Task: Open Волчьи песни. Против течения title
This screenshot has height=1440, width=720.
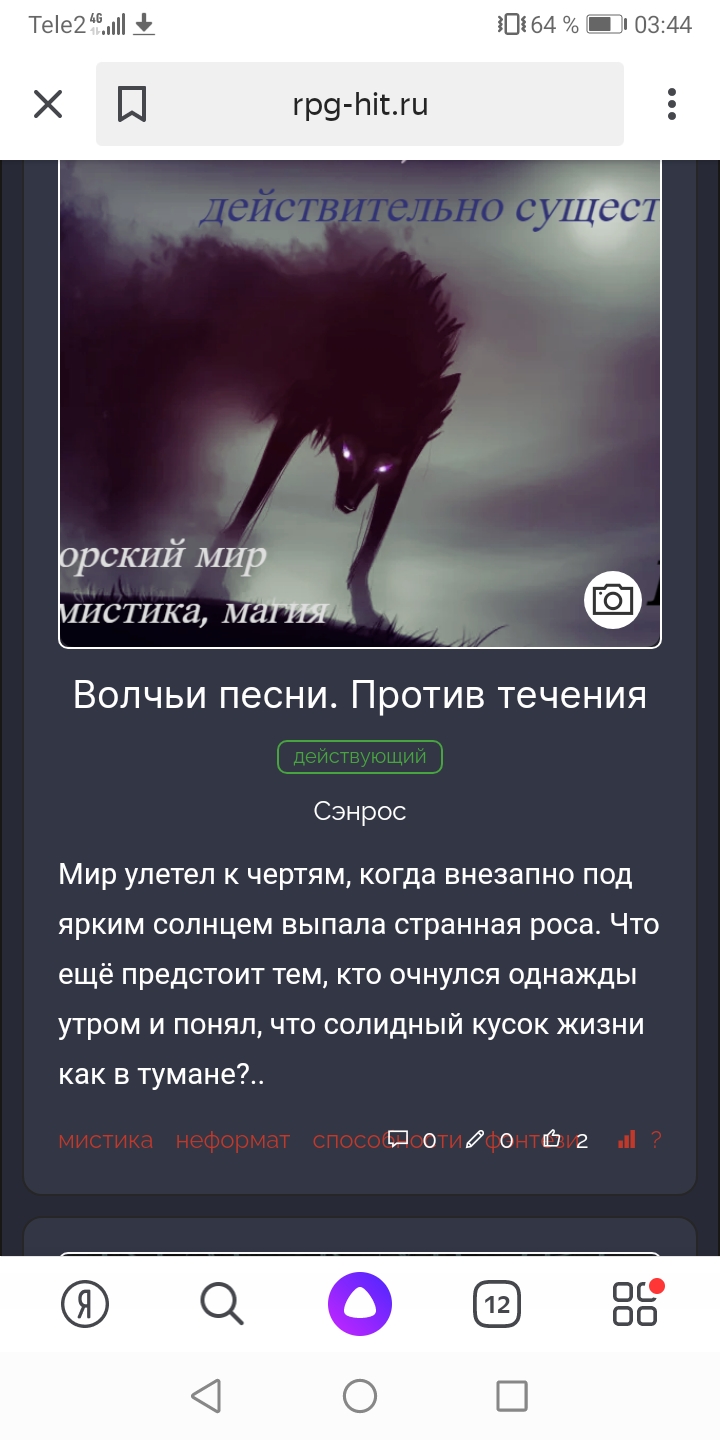Action: (360, 695)
